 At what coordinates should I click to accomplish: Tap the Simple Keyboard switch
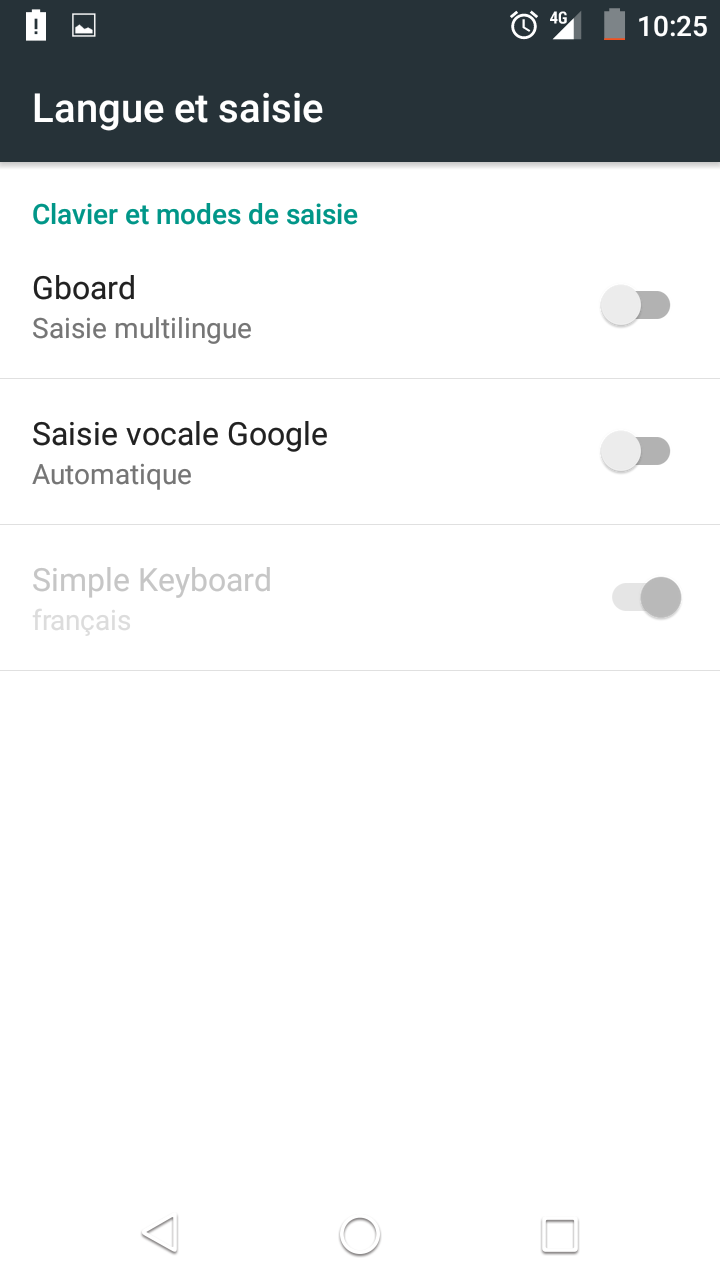(x=646, y=598)
